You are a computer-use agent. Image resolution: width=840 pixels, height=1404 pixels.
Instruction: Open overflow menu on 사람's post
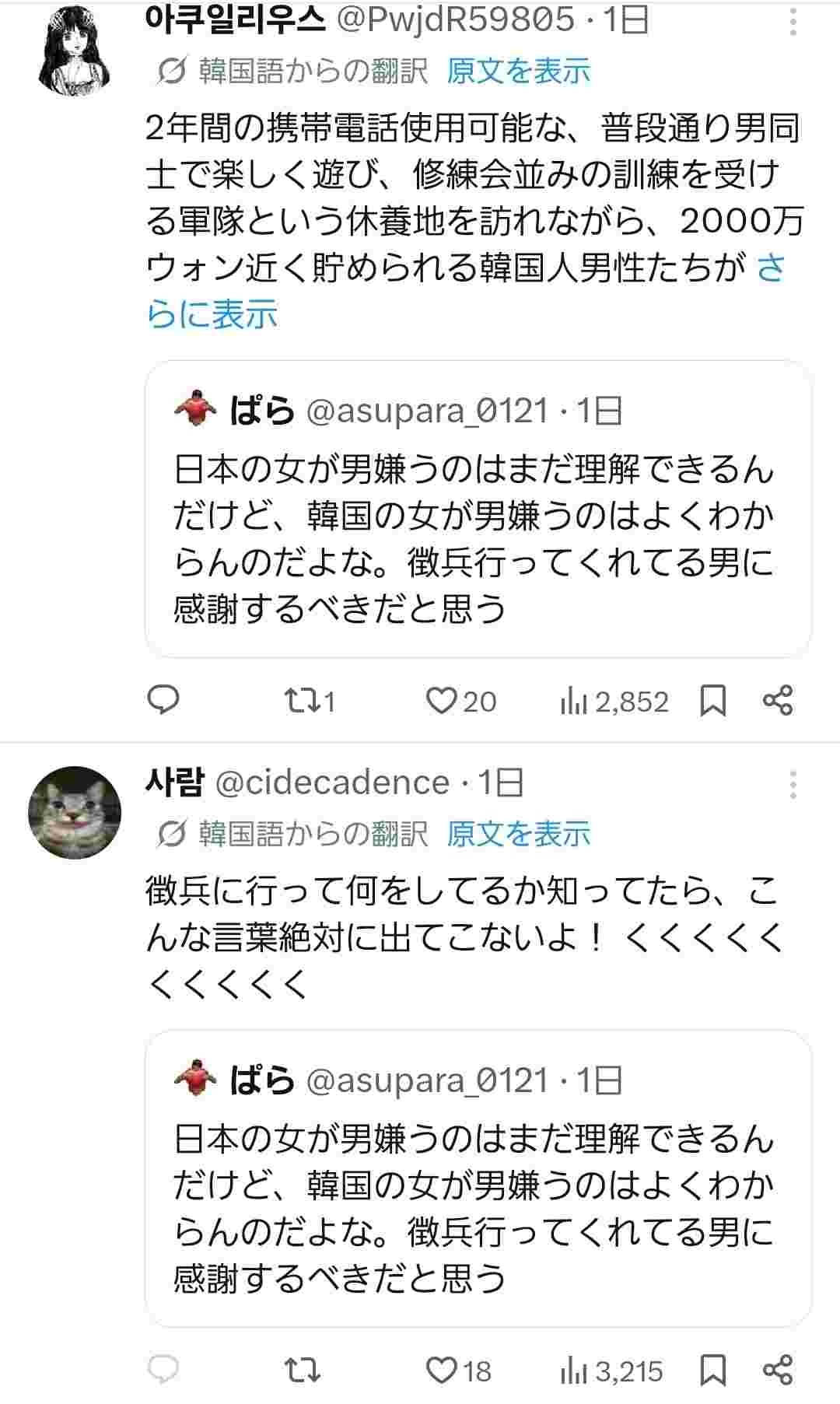tap(793, 786)
